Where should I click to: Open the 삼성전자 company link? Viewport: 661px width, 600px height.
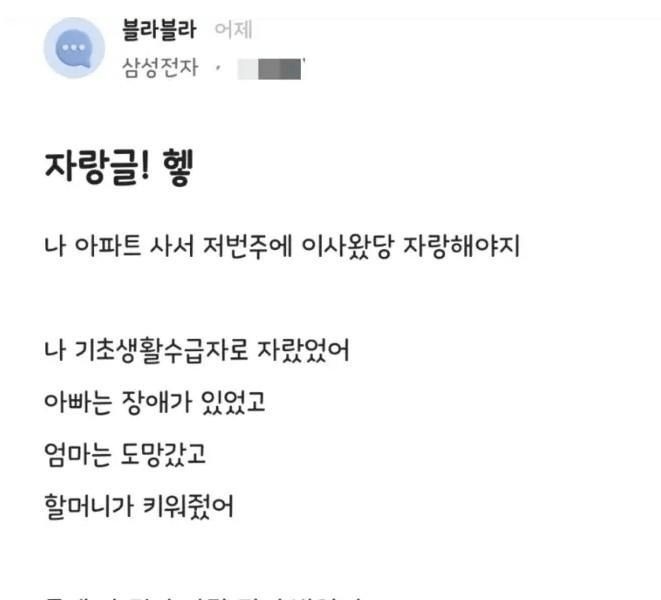coord(159,70)
